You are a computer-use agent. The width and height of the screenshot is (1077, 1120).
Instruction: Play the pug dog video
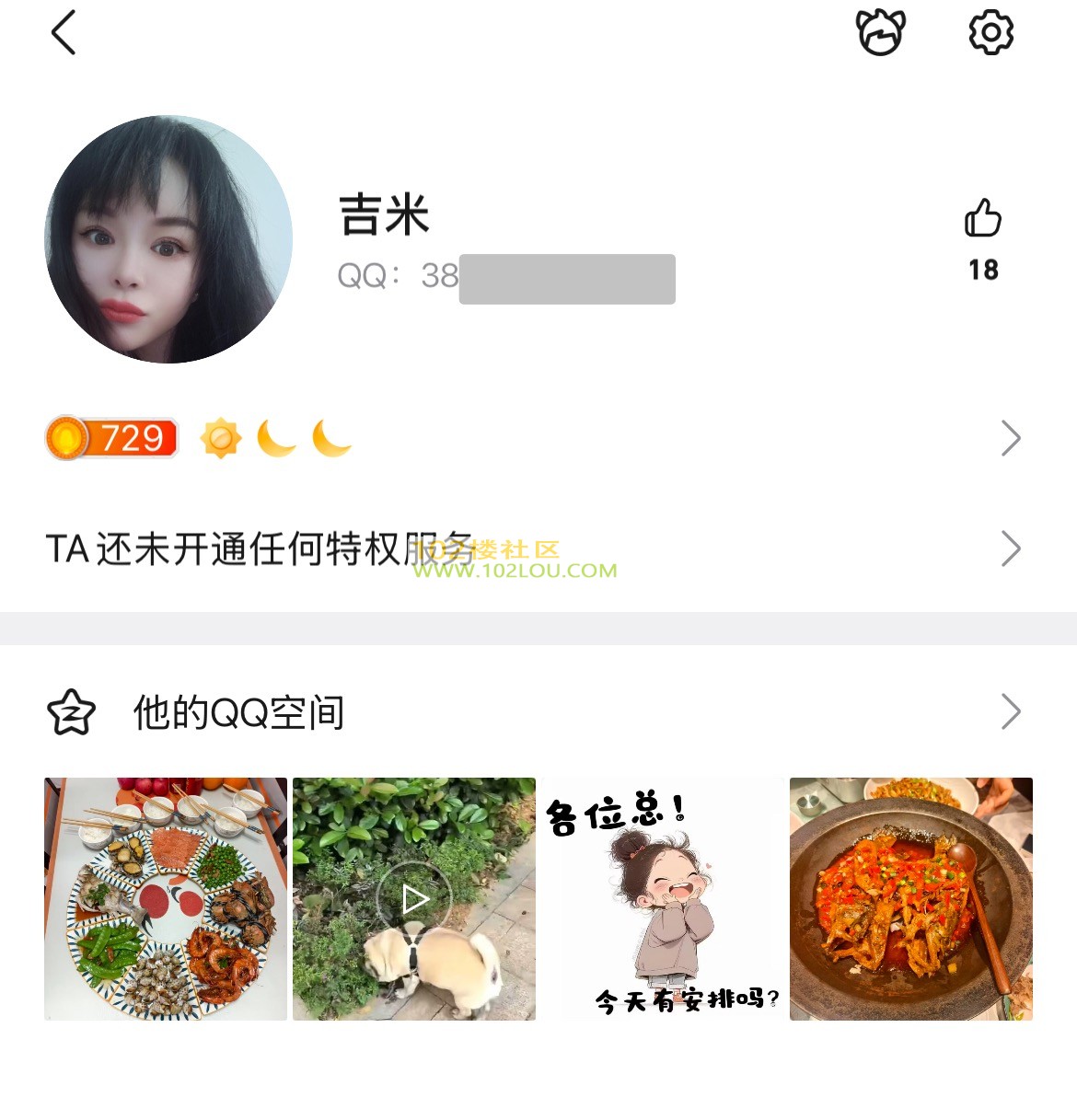(x=414, y=898)
